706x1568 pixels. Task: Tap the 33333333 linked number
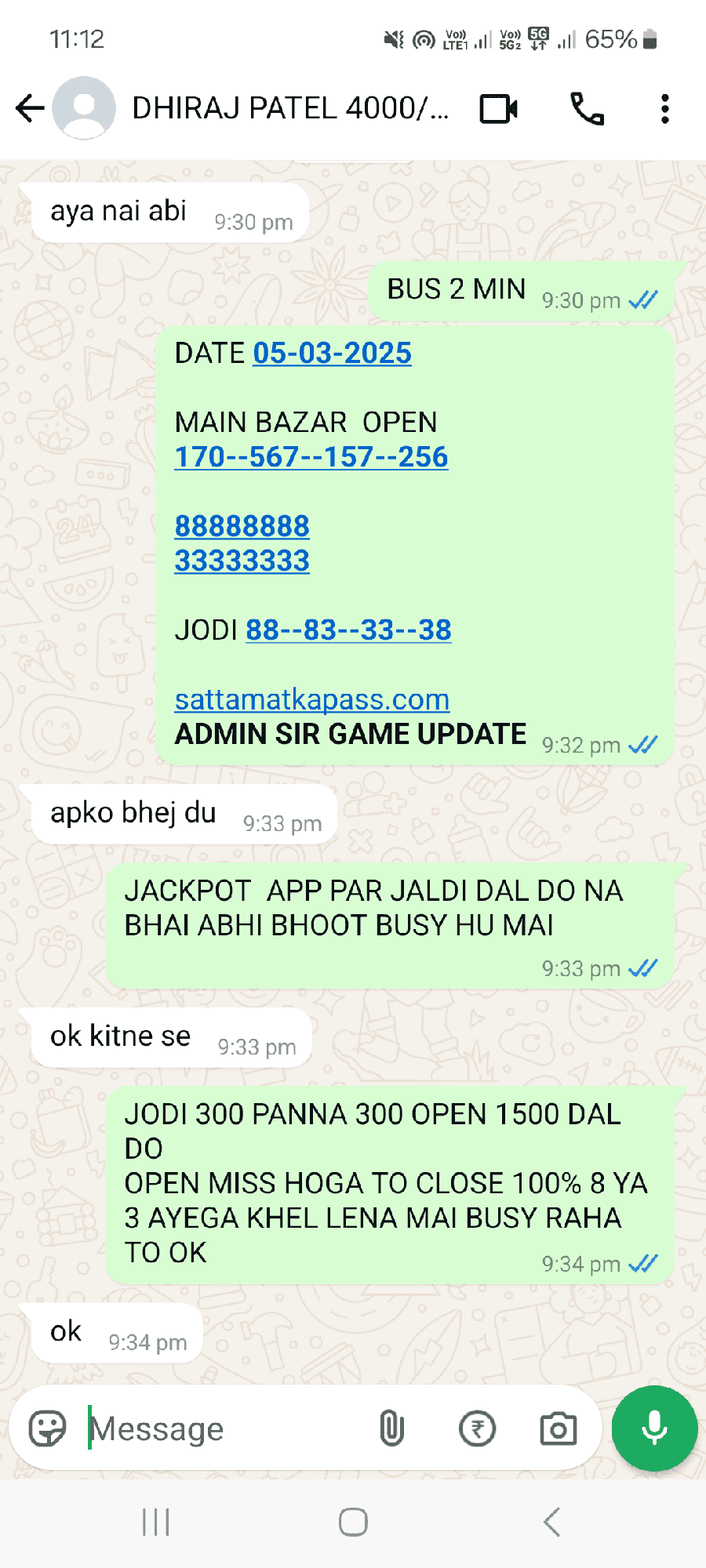point(242,561)
